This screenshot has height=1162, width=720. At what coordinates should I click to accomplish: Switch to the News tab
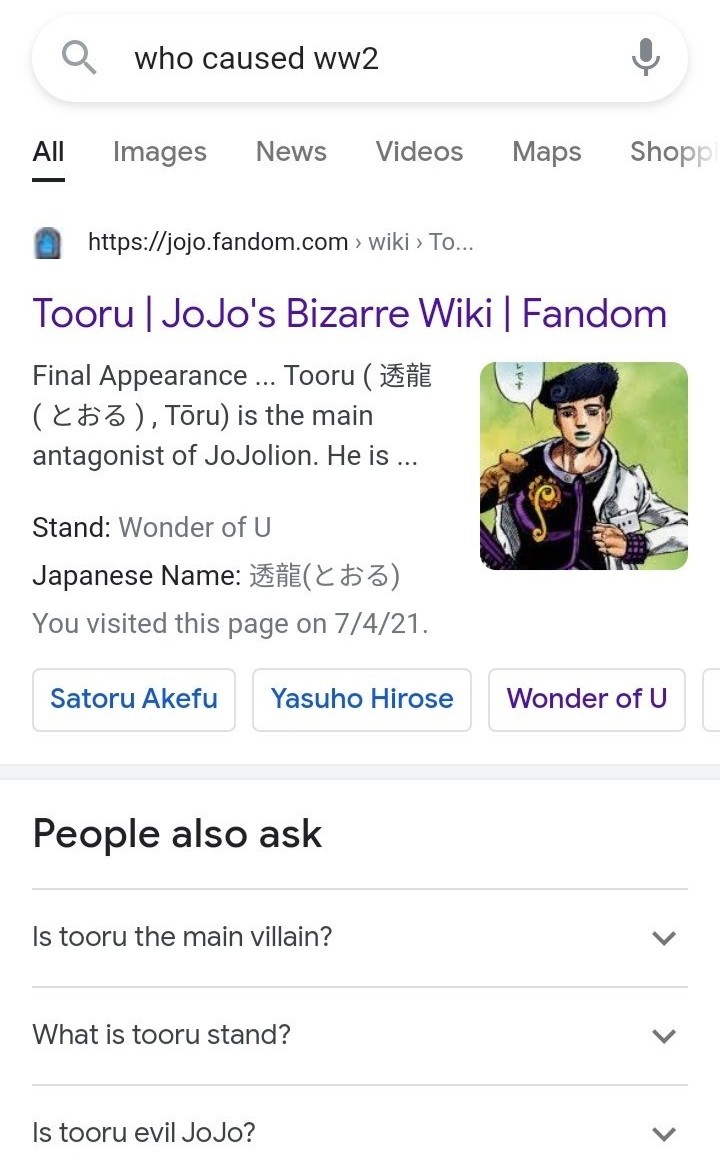[290, 152]
